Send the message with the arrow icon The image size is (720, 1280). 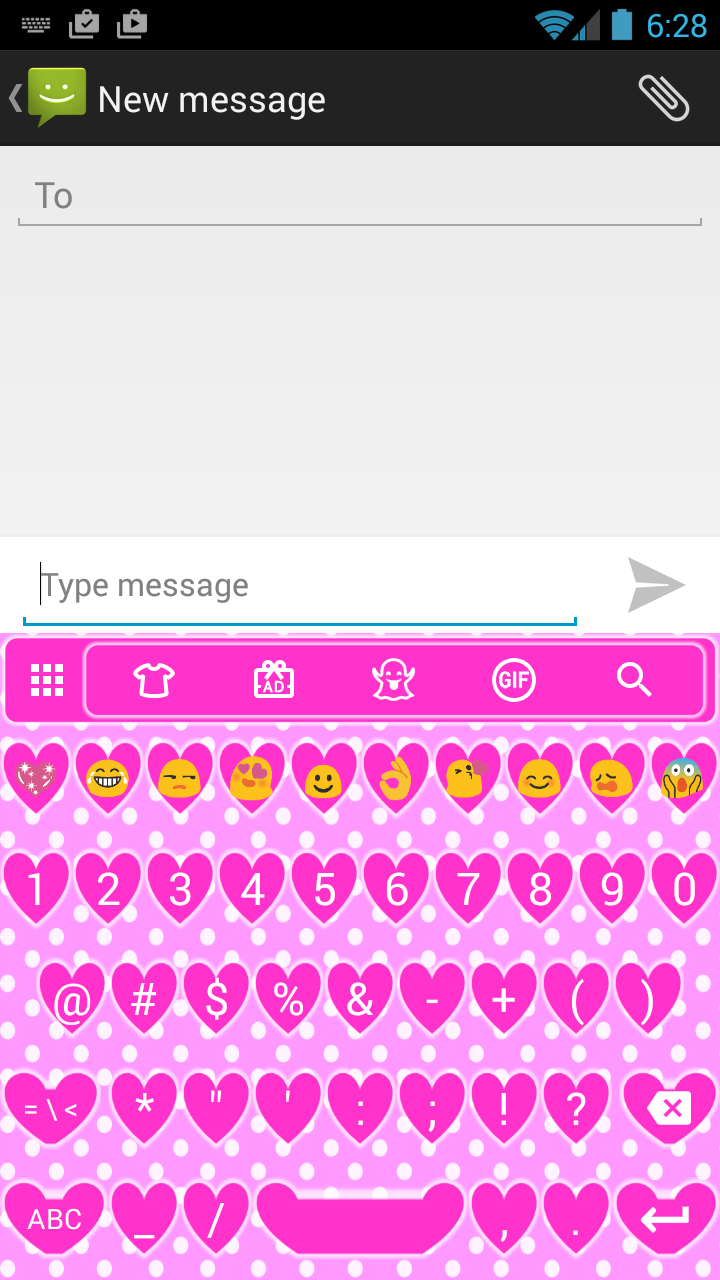pos(656,585)
